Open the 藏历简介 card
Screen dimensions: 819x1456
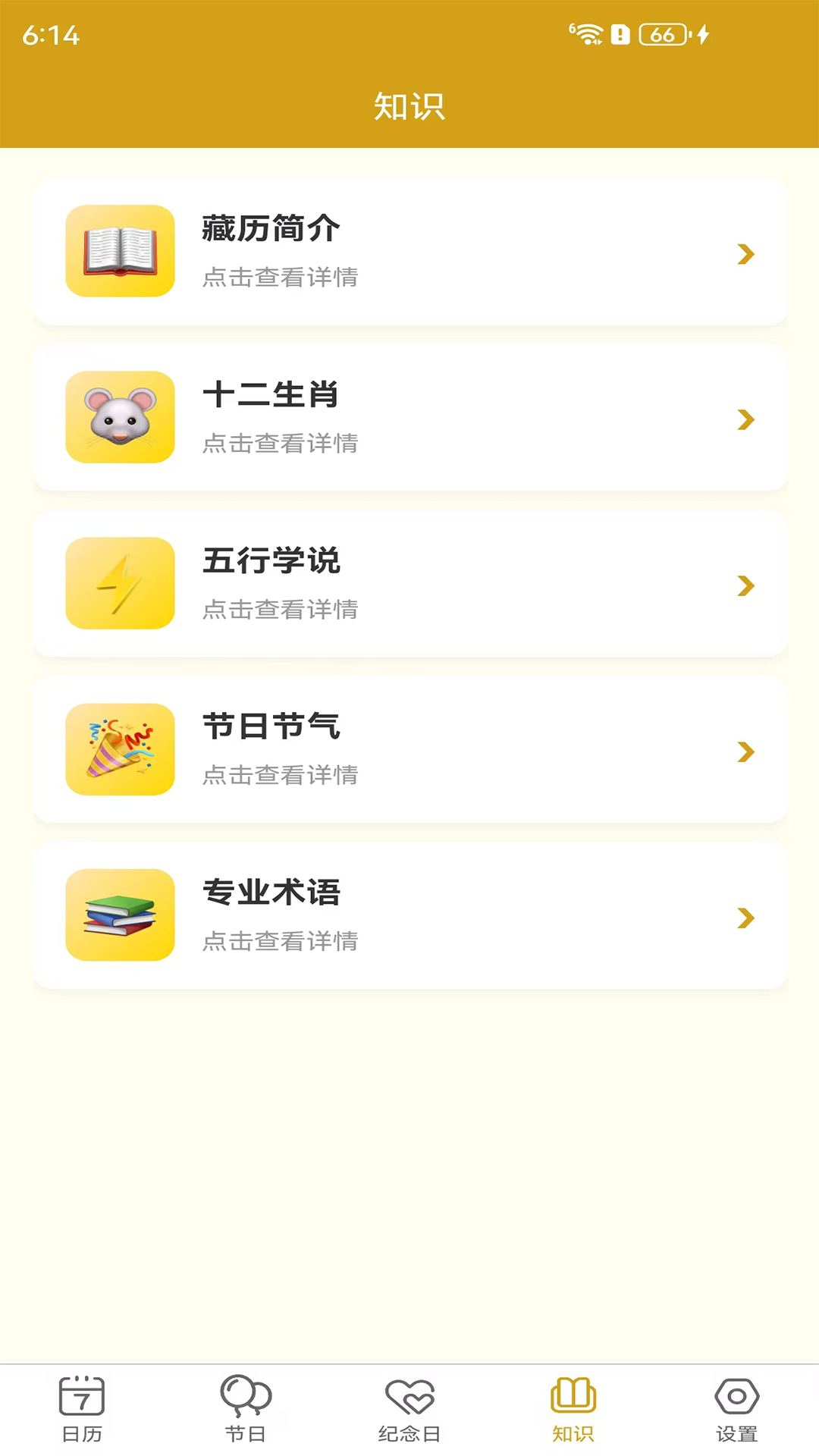coord(409,252)
